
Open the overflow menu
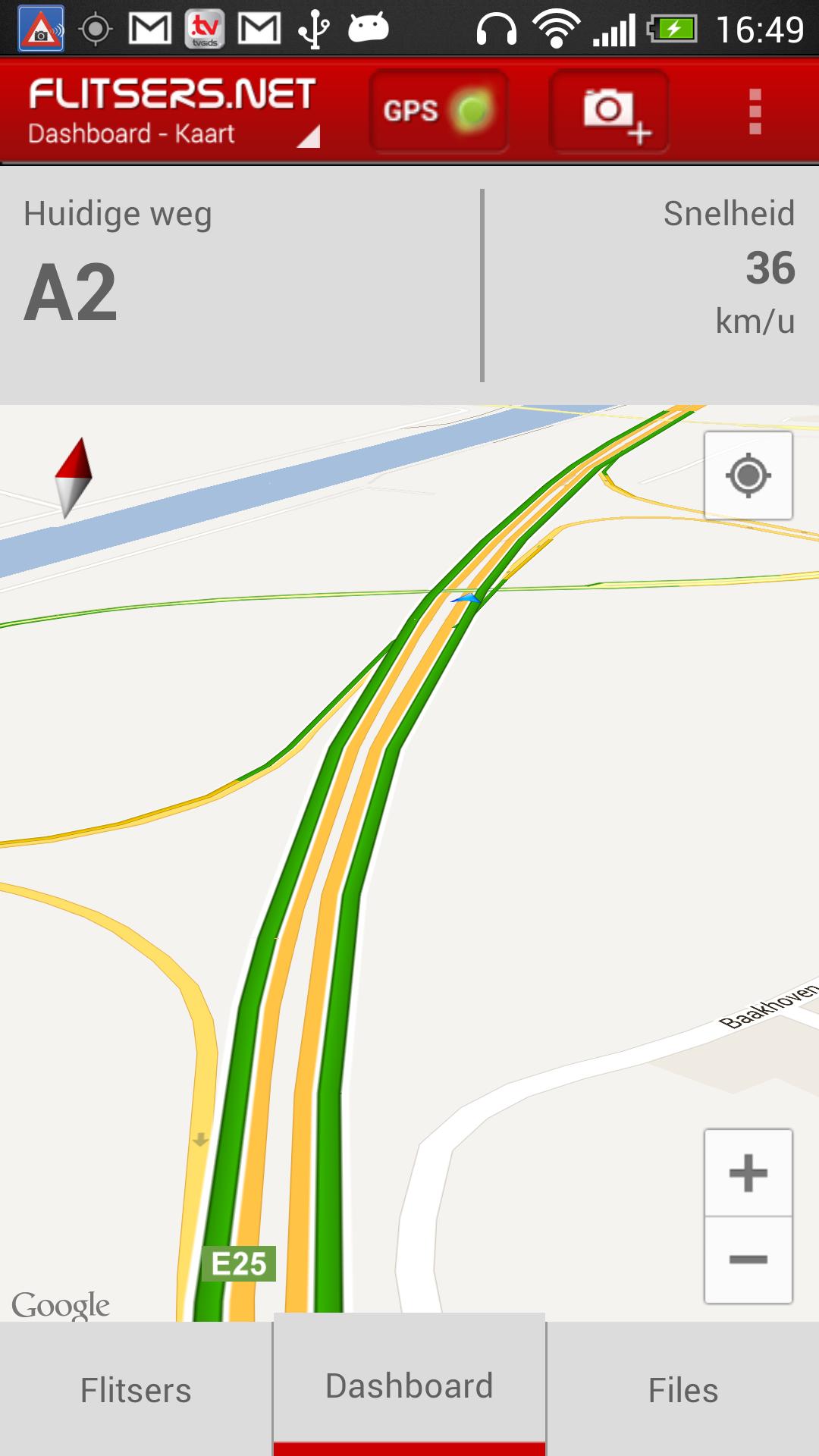(755, 111)
